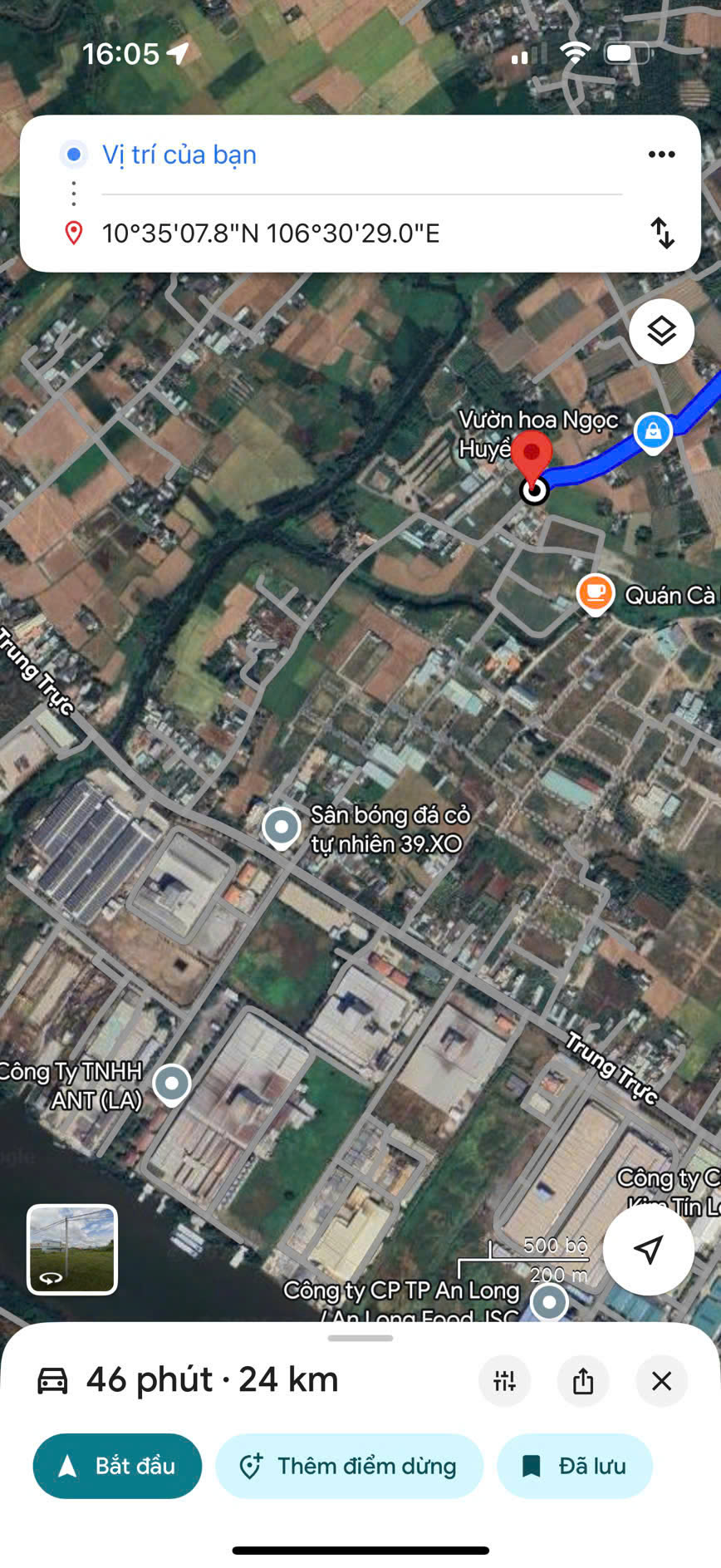Select Công Ty TNHH ANT (LA) marker

click(x=172, y=1084)
